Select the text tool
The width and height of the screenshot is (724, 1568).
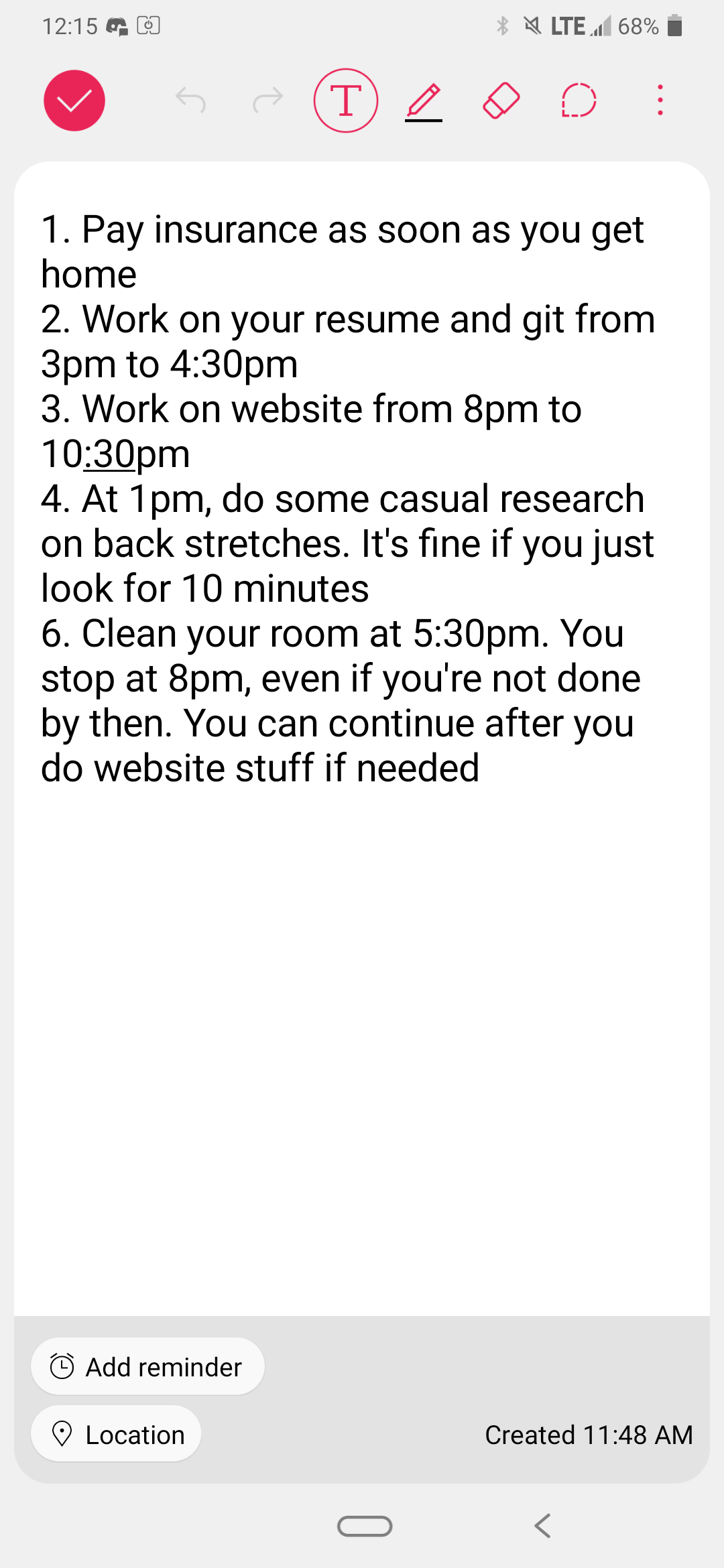click(x=346, y=101)
